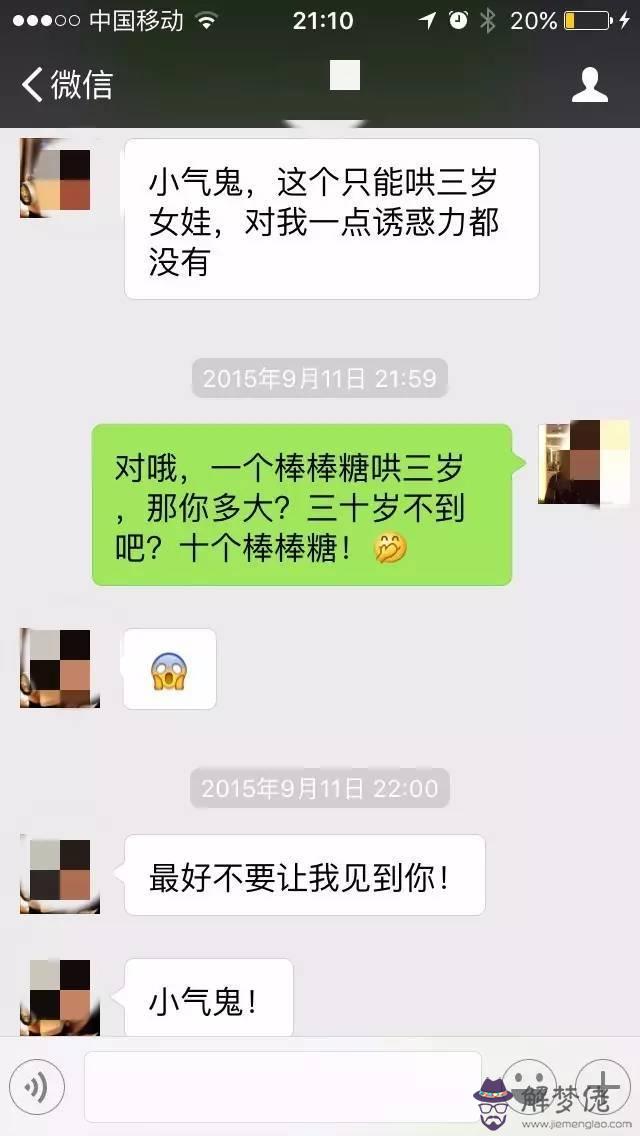Image resolution: width=640 pixels, height=1136 pixels.
Task: Open the emoji sticker panel
Action: click(x=527, y=1086)
